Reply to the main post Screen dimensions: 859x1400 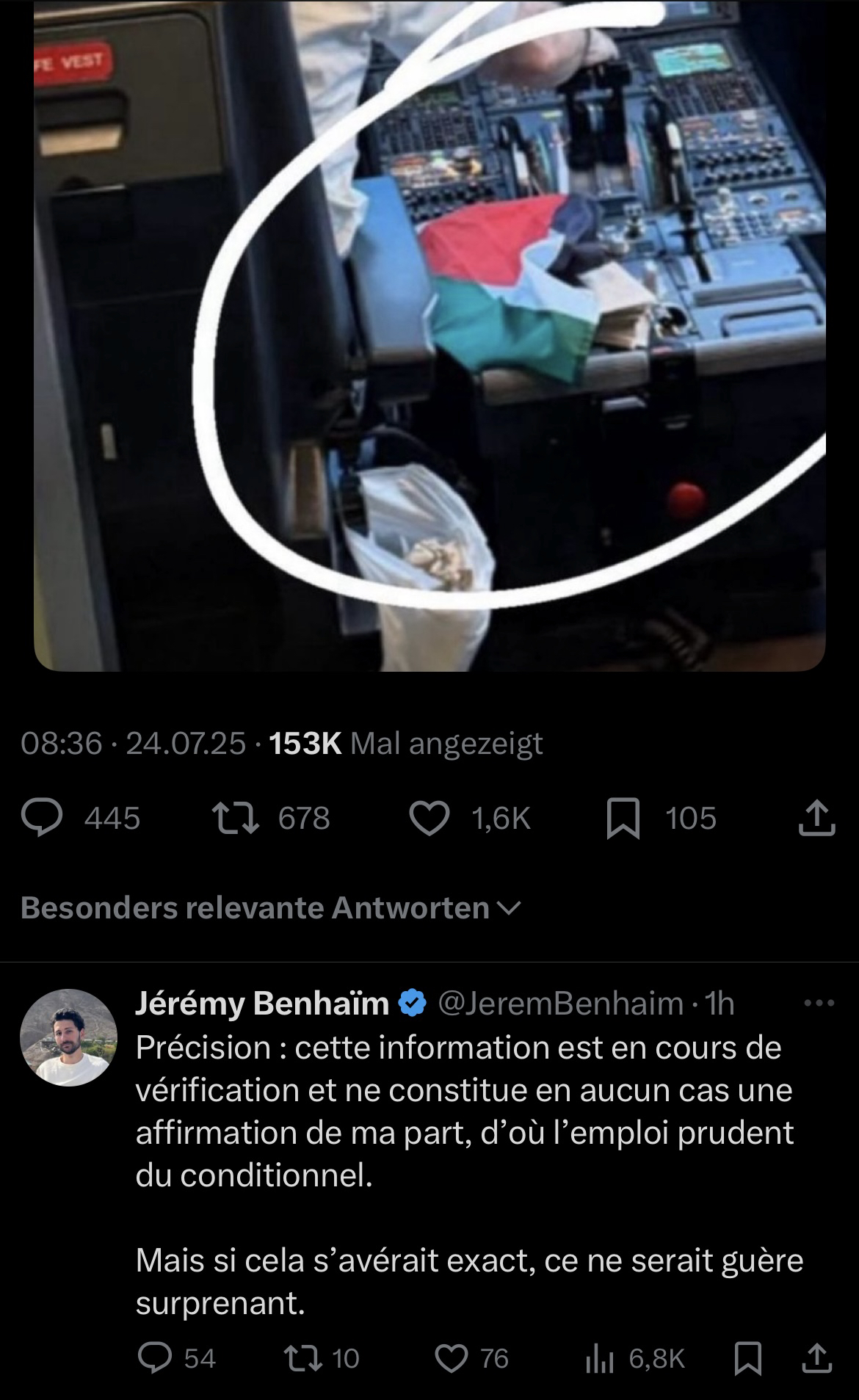point(42,819)
